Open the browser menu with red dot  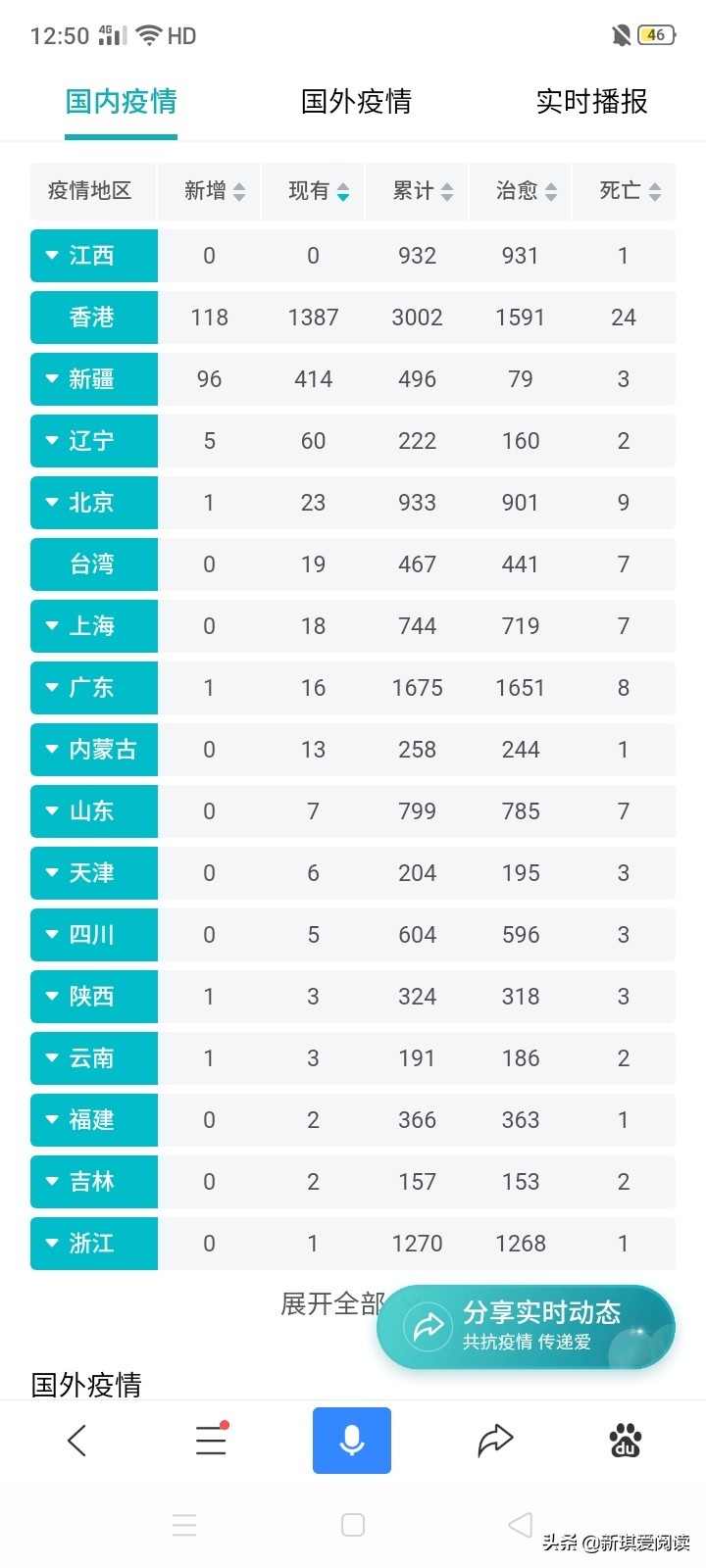tap(212, 1440)
